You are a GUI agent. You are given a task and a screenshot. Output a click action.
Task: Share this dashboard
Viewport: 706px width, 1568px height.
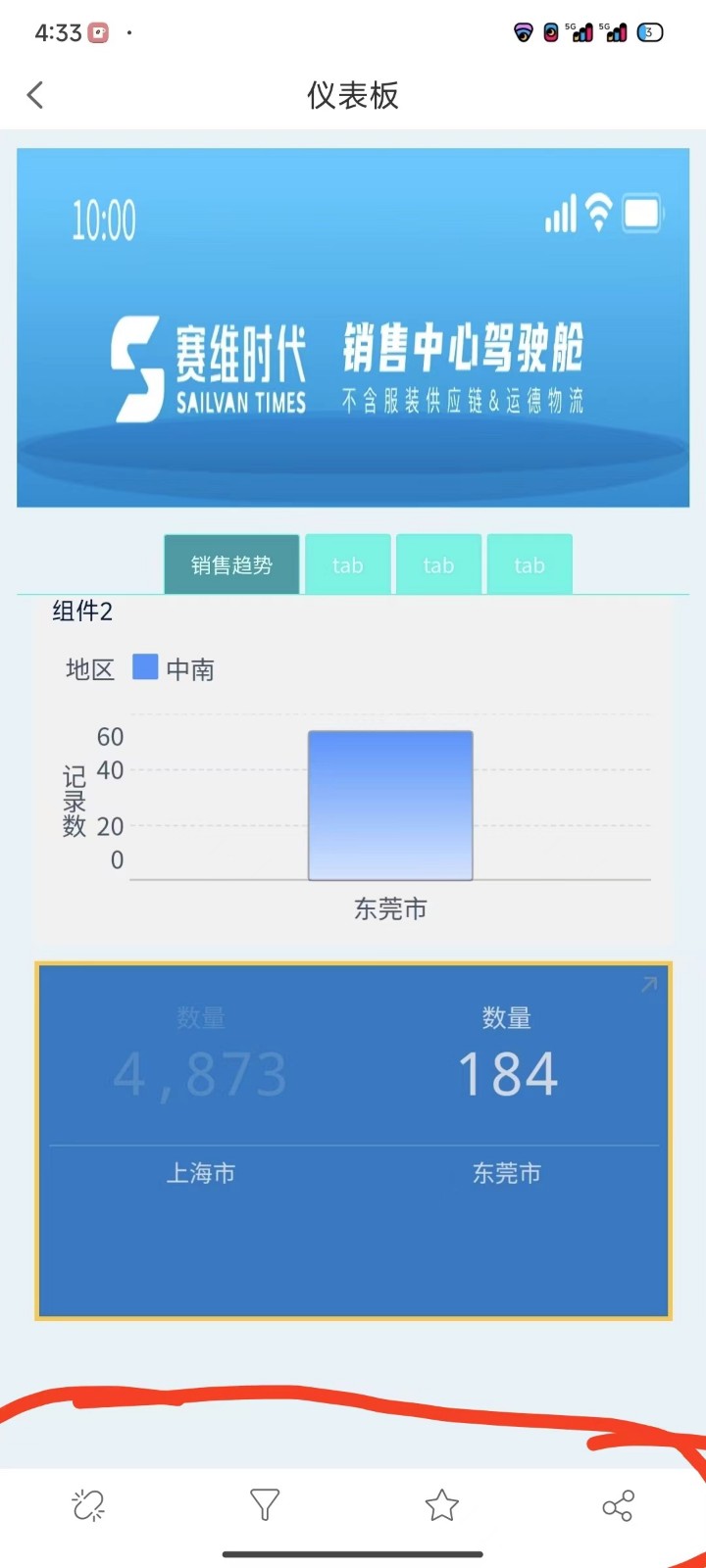[x=618, y=1505]
